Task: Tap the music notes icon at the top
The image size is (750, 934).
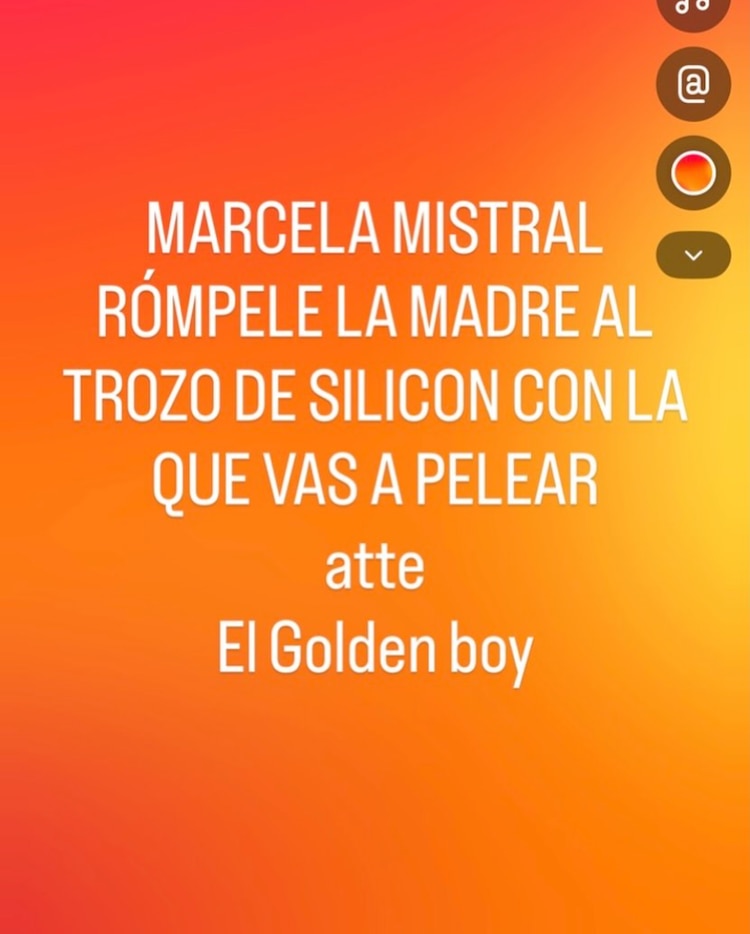Action: coord(693,8)
